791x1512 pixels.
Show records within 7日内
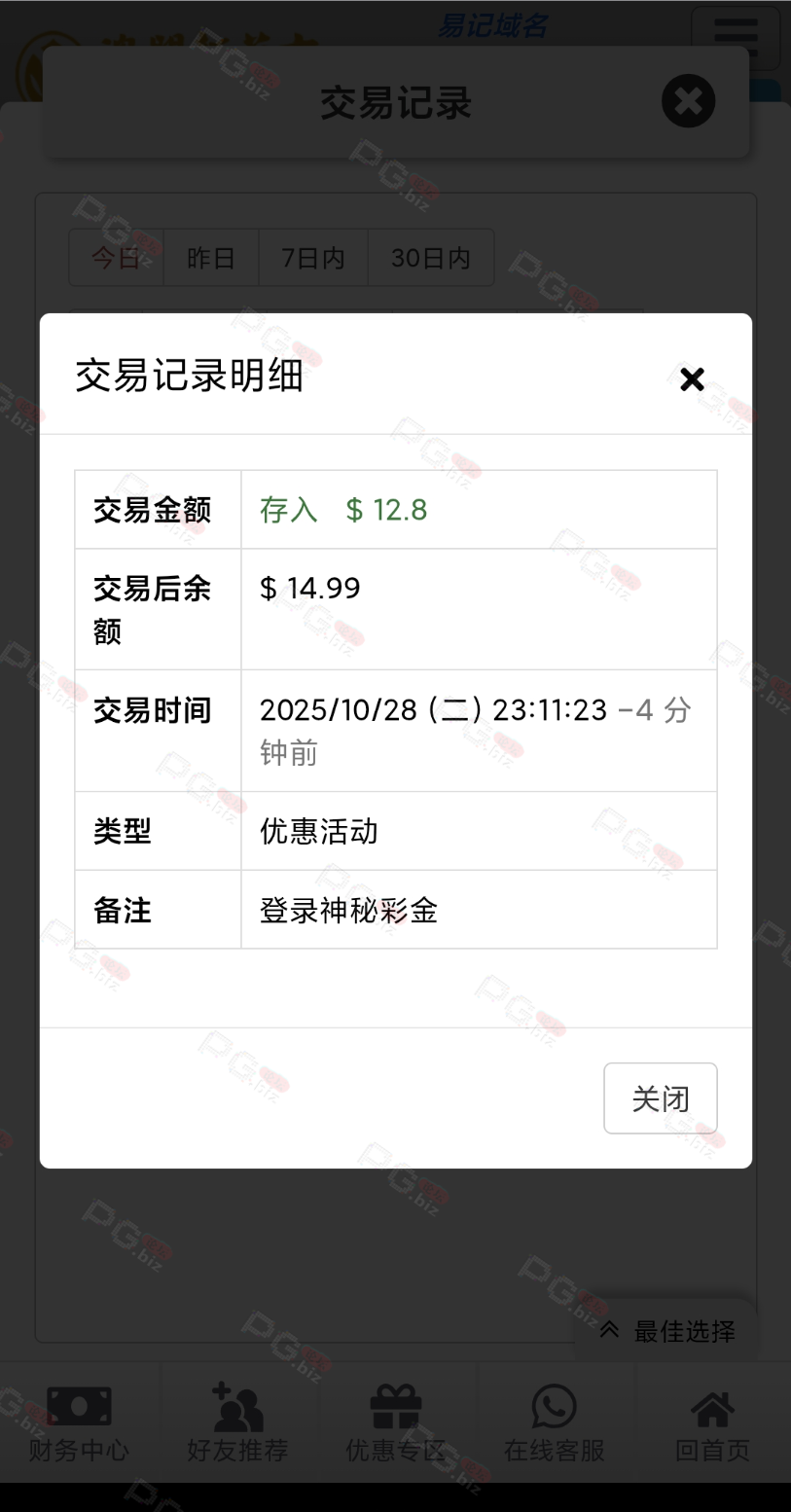[312, 258]
